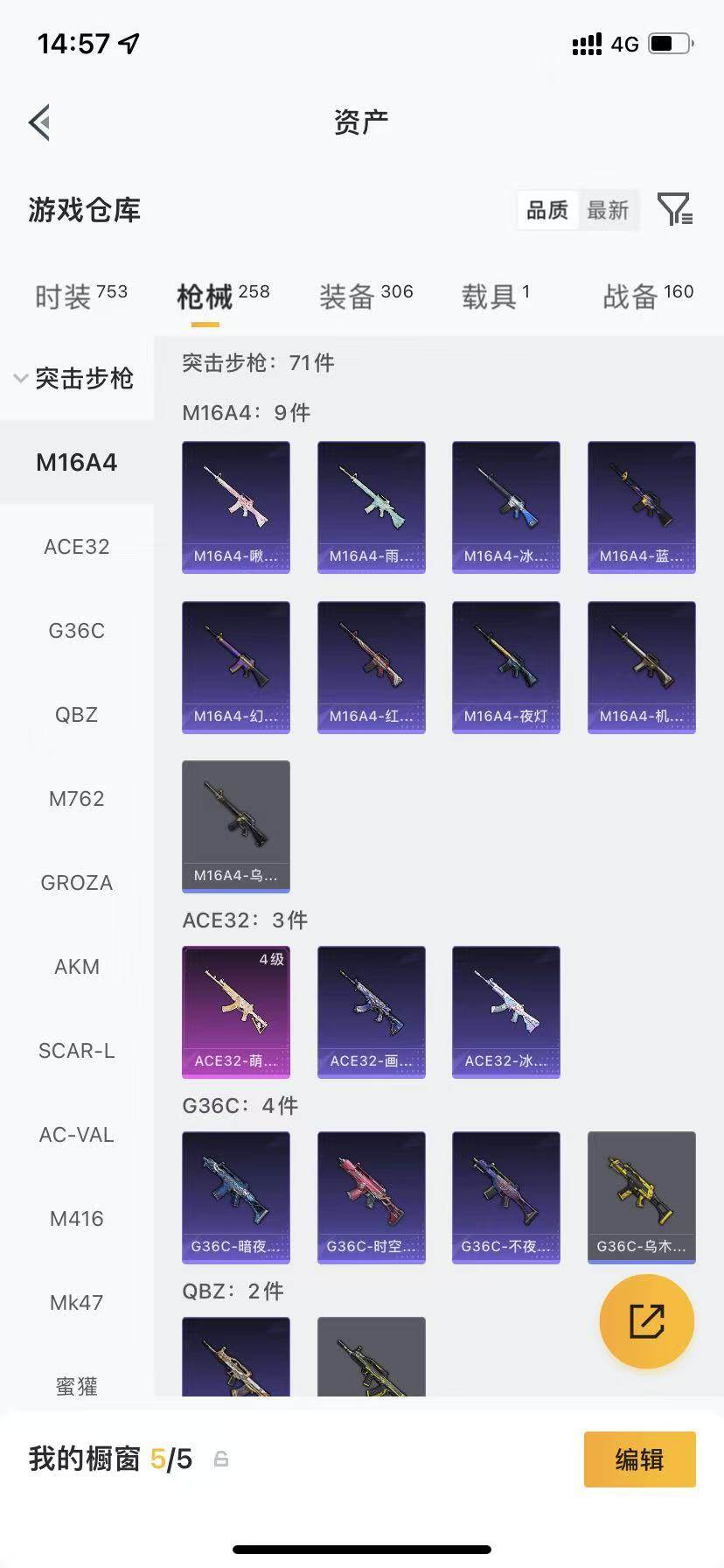Screen dimensions: 724x1568
Task: Select GROZA in the side list
Action: pyautogui.click(x=77, y=883)
